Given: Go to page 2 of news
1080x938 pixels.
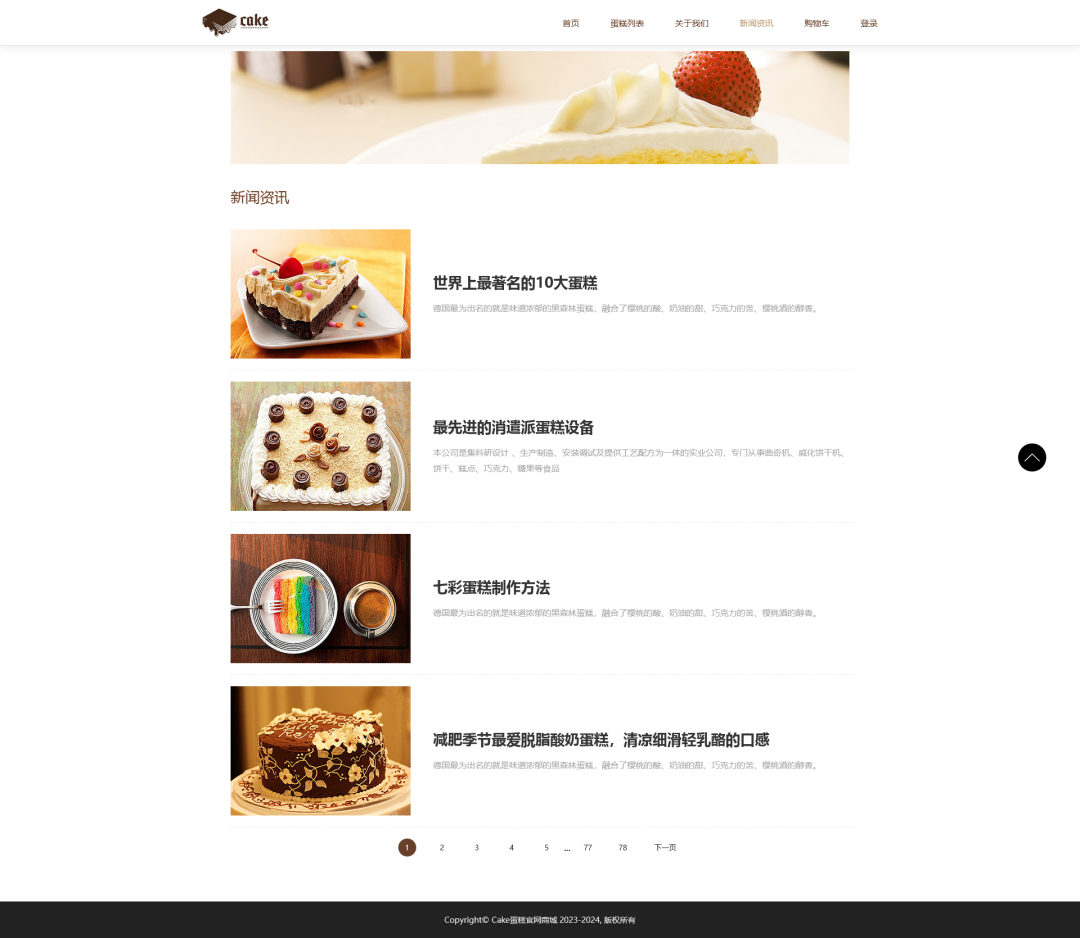Looking at the screenshot, I should (x=442, y=847).
